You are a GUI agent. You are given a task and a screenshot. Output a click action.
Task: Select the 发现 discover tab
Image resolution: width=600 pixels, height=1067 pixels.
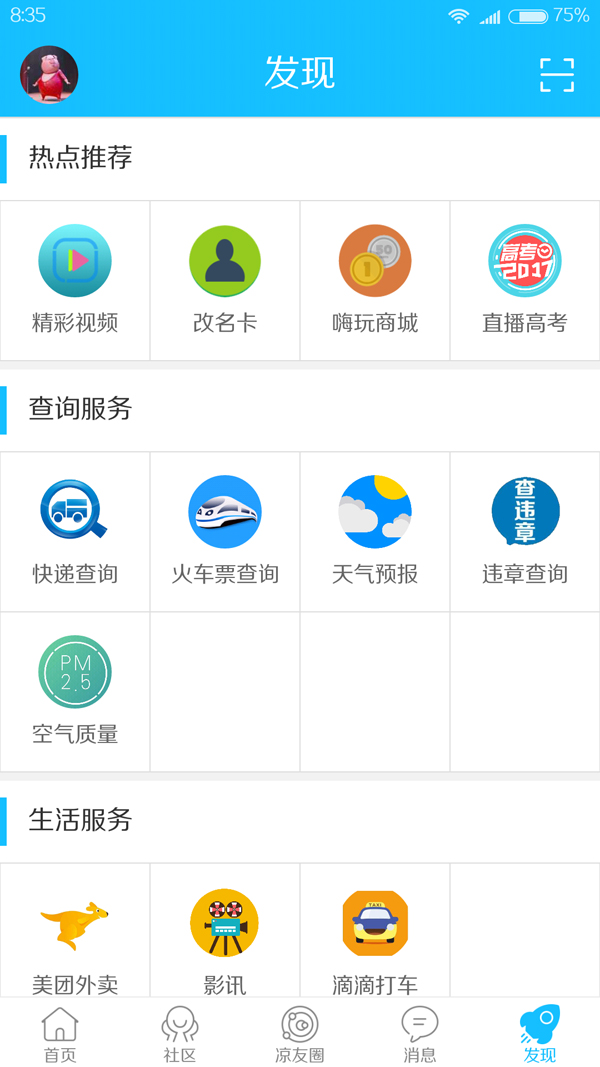tap(540, 1034)
